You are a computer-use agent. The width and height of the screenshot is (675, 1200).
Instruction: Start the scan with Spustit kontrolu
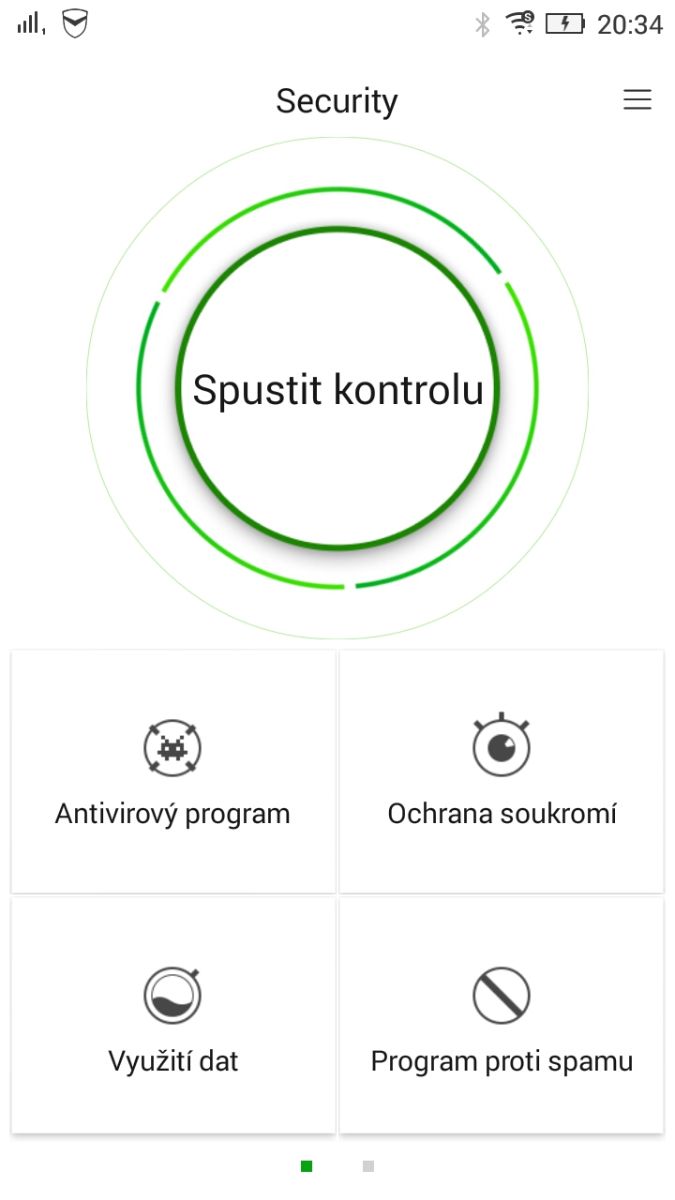click(337, 388)
